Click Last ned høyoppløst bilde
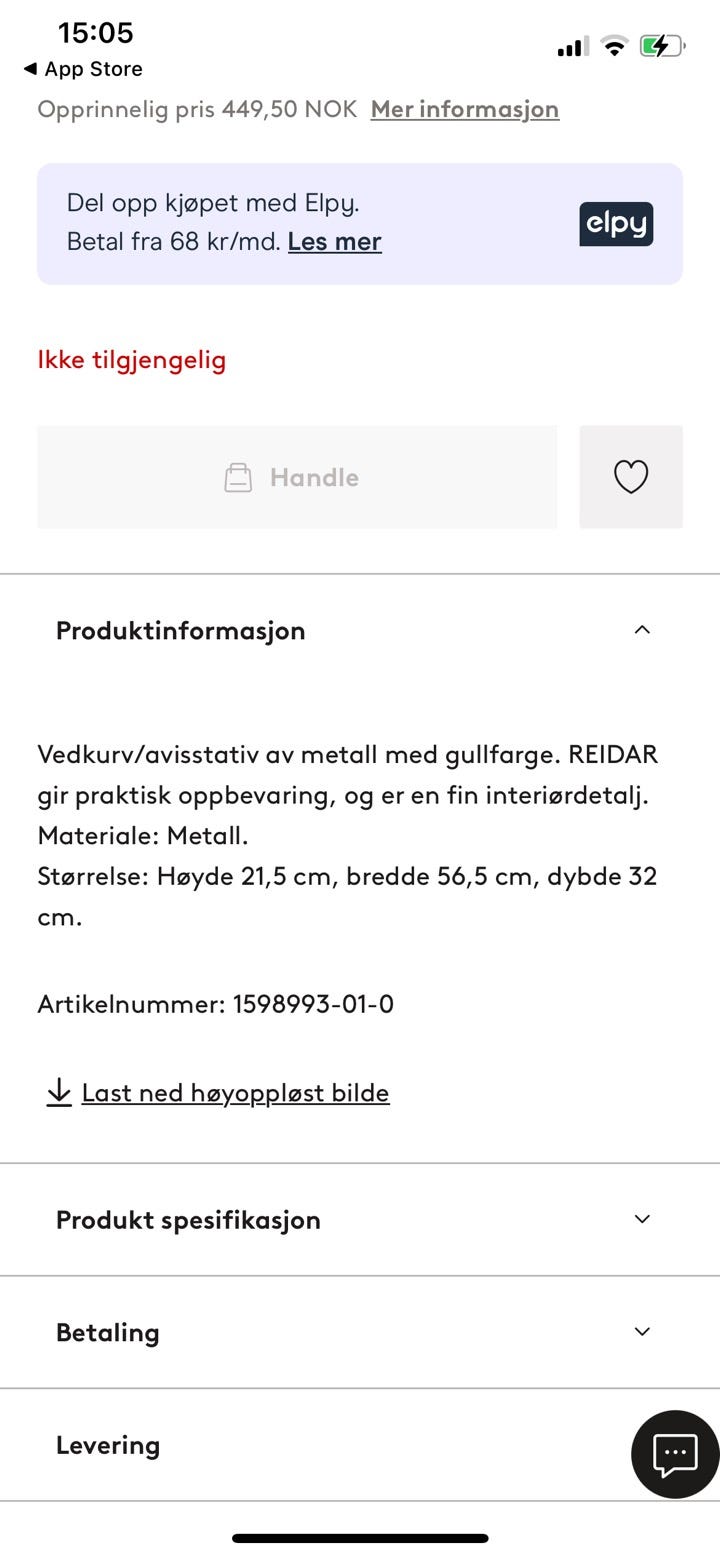Viewport: 720px width, 1558px height. [x=236, y=1092]
